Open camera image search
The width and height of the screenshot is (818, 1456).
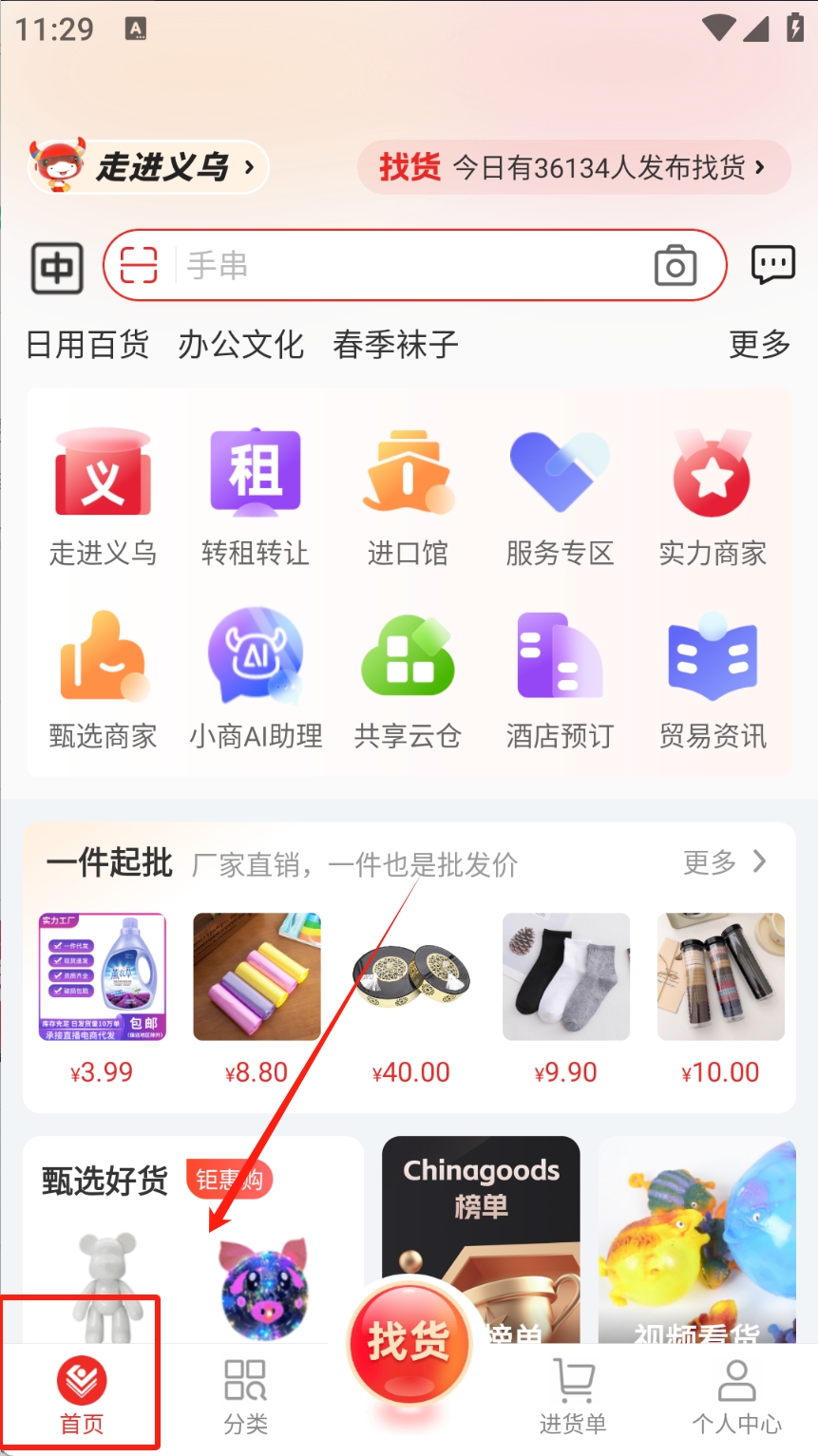pyautogui.click(x=675, y=266)
